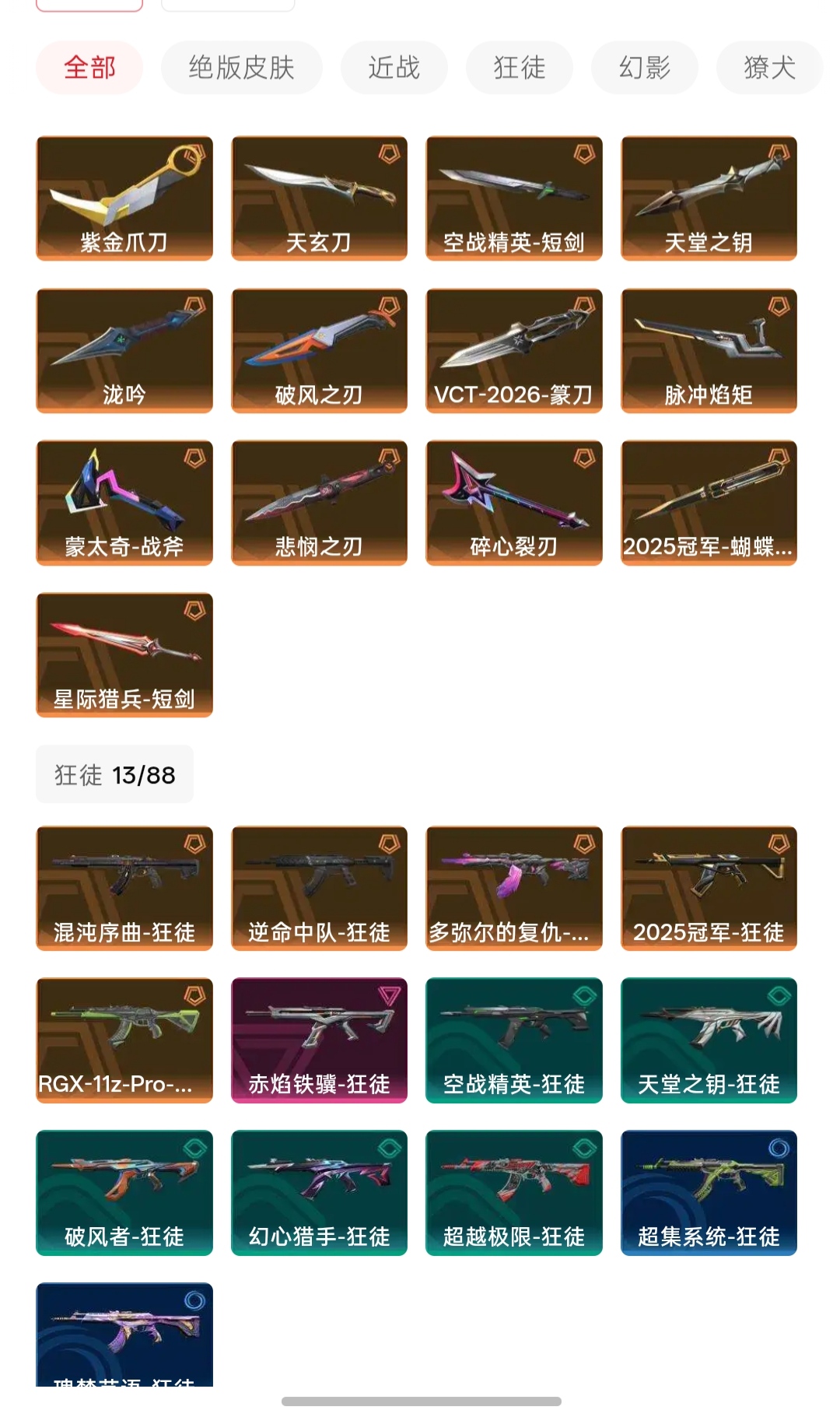Viewport: 840px width, 1424px height.
Task: View 星际猎兵-短剑 skin details
Action: click(x=124, y=655)
